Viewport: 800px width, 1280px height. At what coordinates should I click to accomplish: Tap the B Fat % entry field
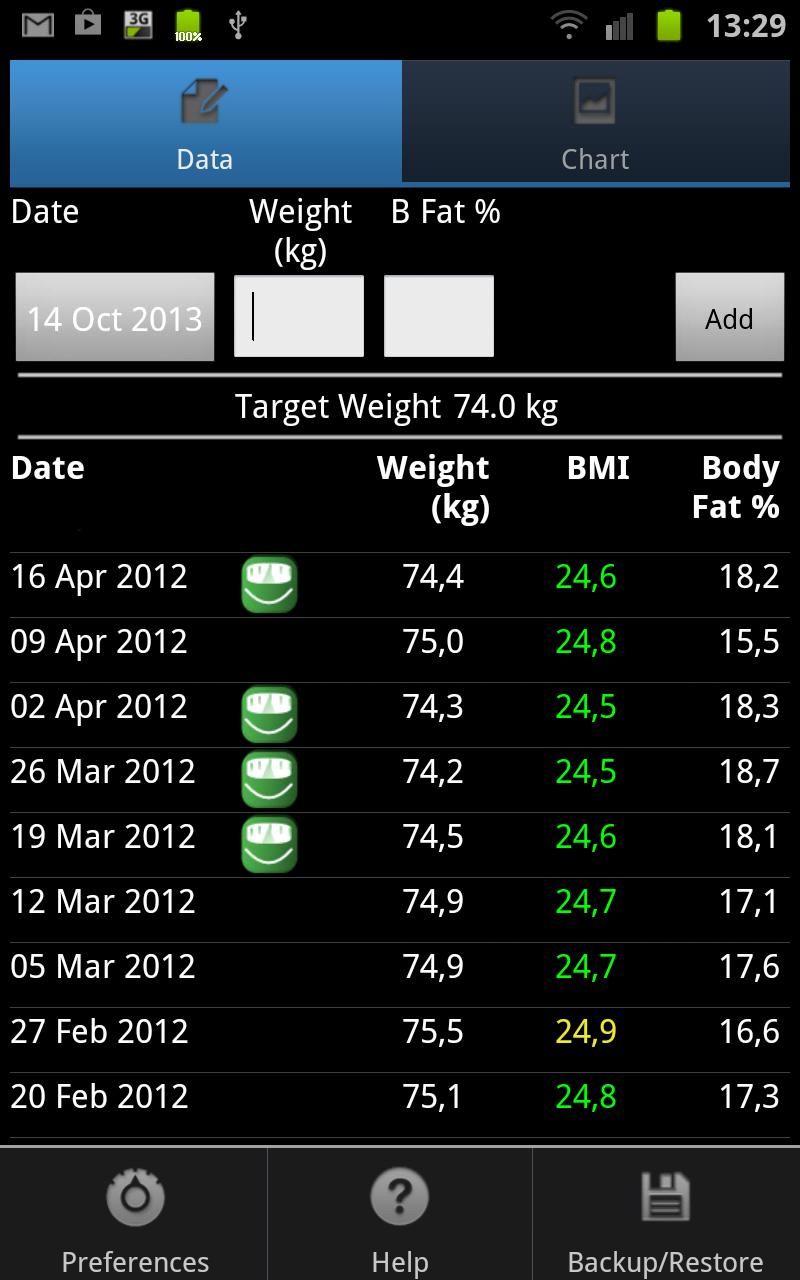pos(438,316)
